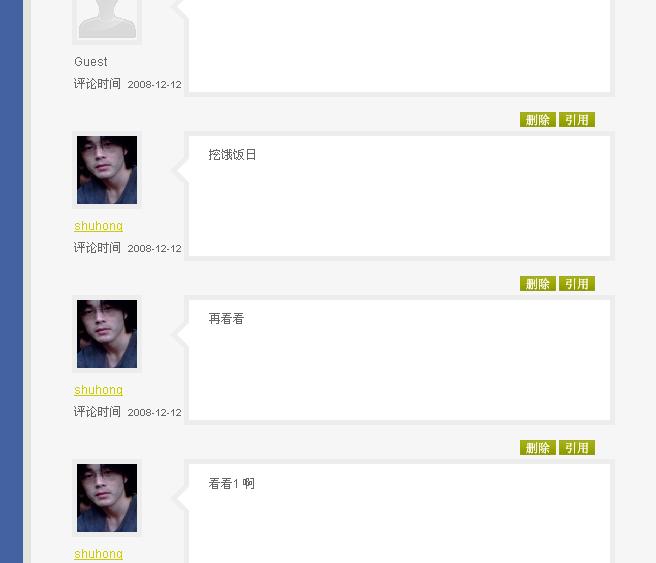
Task: Tap 引用 button above the 挖饿饭日 comment
Action: (576, 120)
